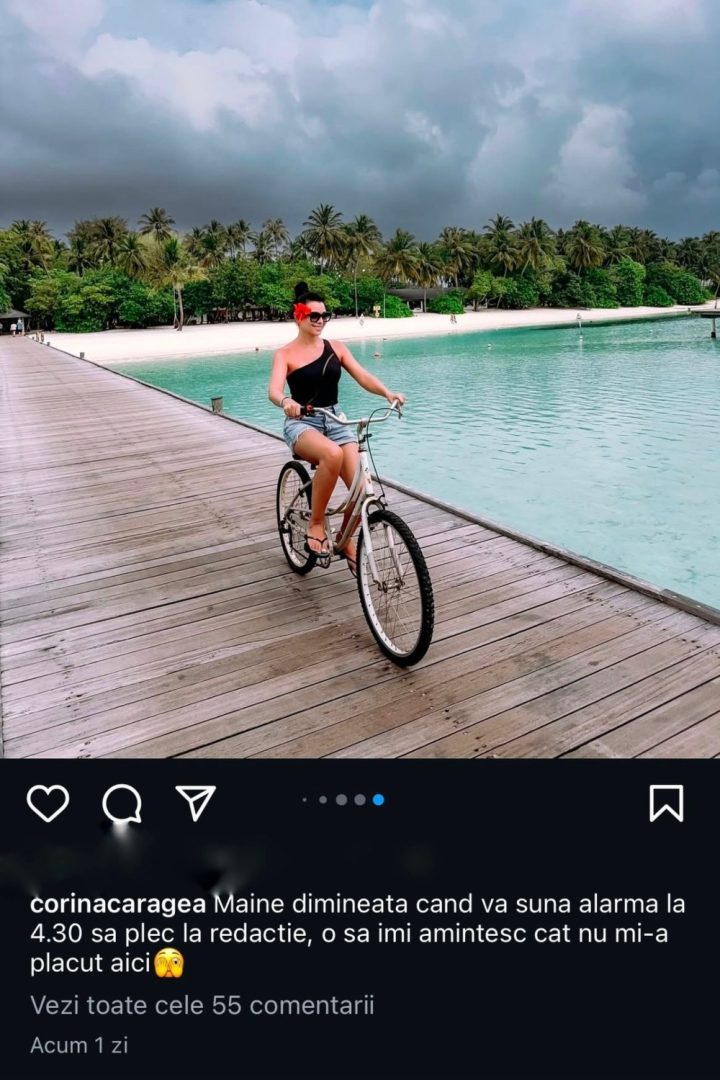Open the comment bubble under the photo

point(122,803)
